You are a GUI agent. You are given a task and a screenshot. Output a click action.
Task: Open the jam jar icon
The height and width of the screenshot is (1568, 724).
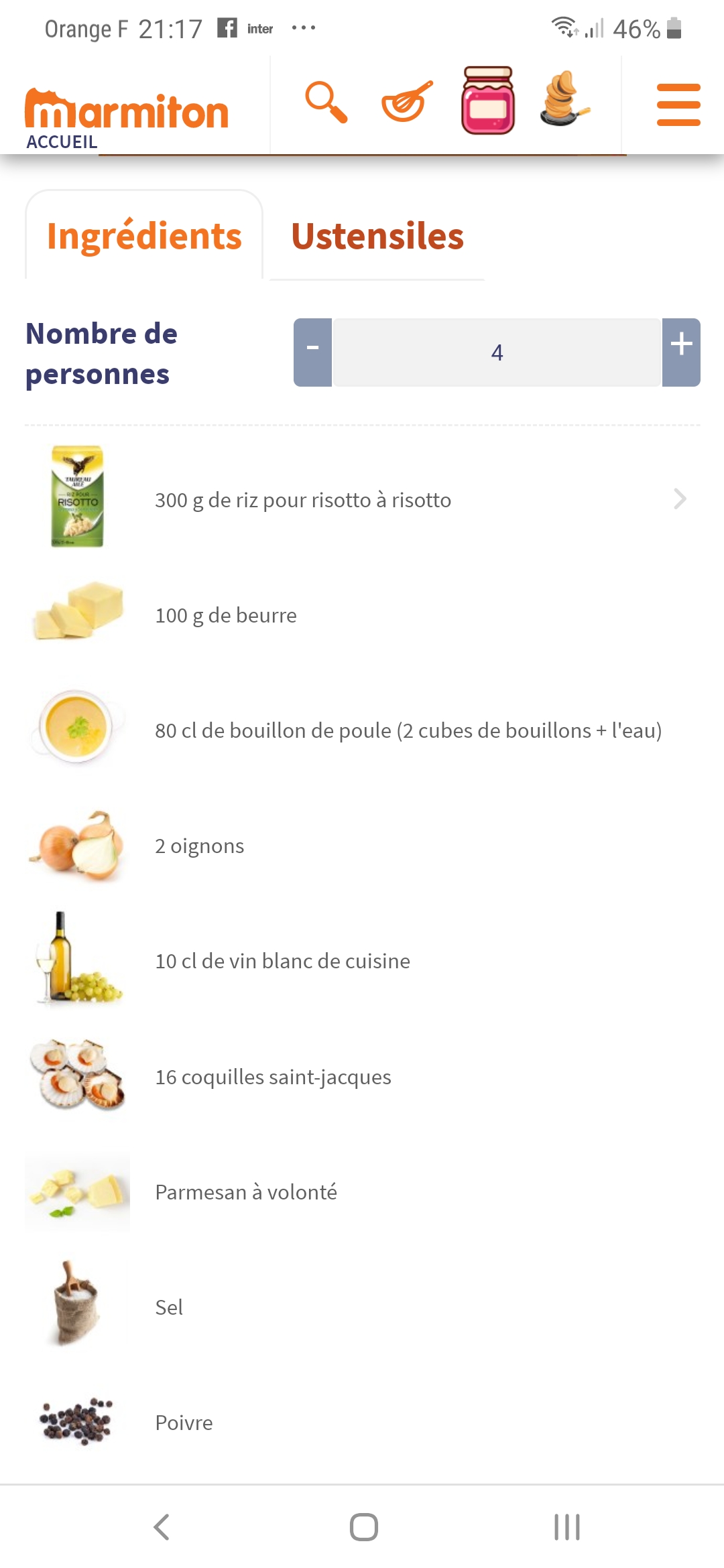(487, 101)
